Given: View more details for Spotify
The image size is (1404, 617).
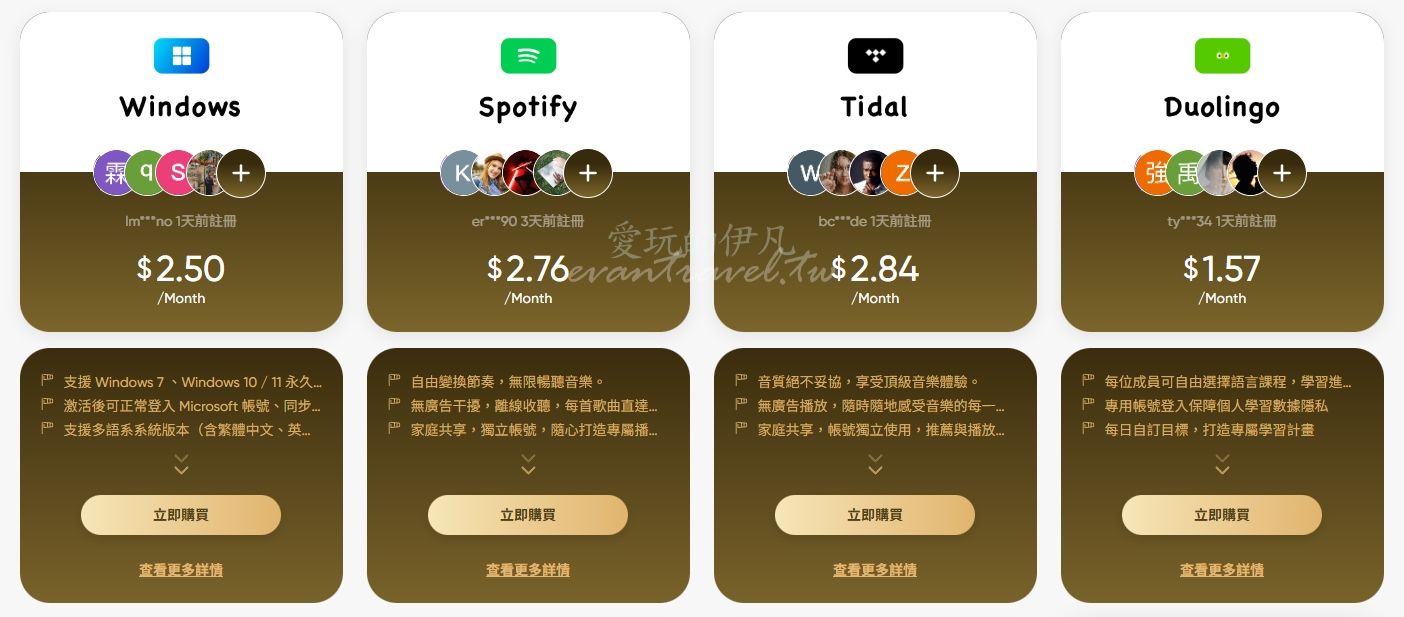Looking at the screenshot, I should tap(528, 570).
